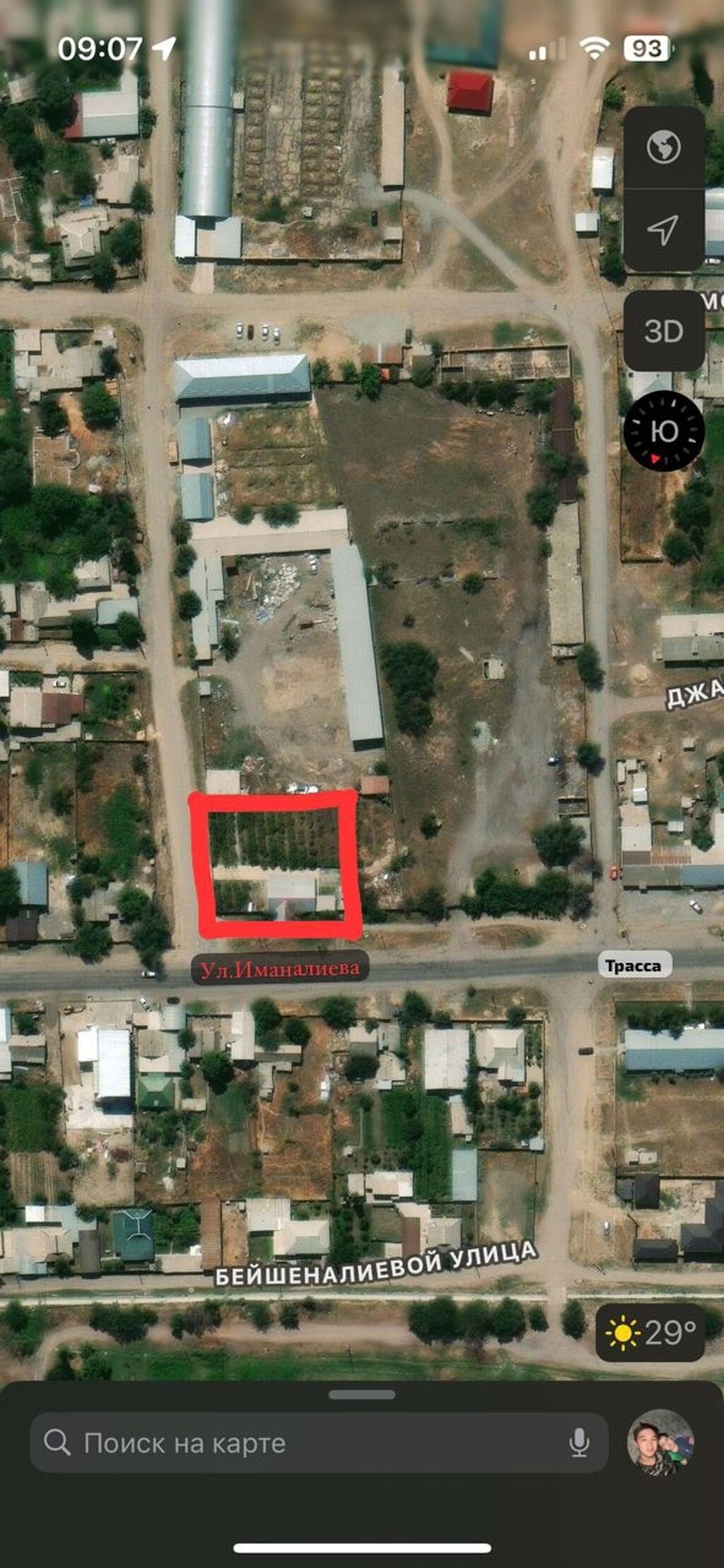The image size is (724, 1568).
Task: Start voice search with microphone icon
Action: click(579, 1443)
